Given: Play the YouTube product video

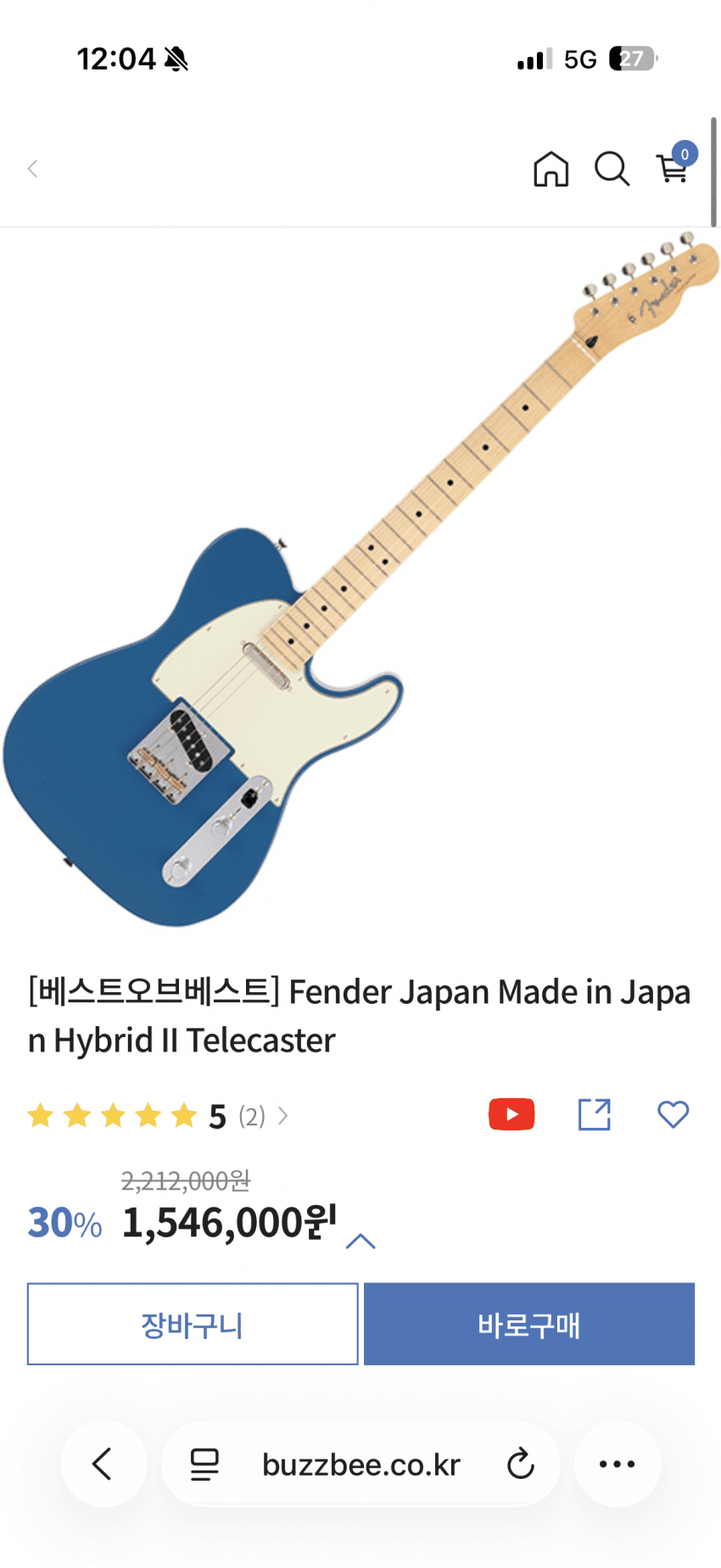Looking at the screenshot, I should (511, 1114).
